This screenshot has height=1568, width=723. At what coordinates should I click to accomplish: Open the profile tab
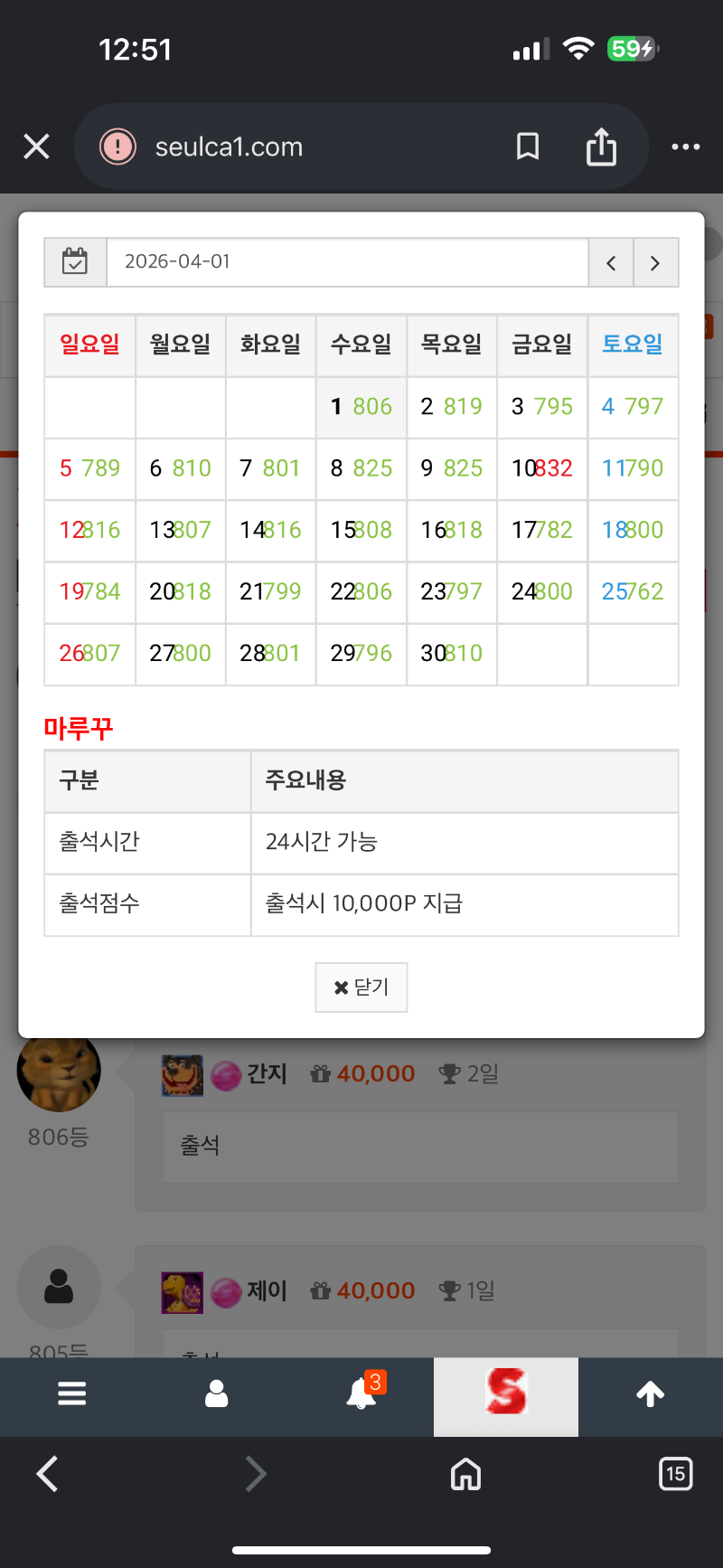pos(217,1393)
